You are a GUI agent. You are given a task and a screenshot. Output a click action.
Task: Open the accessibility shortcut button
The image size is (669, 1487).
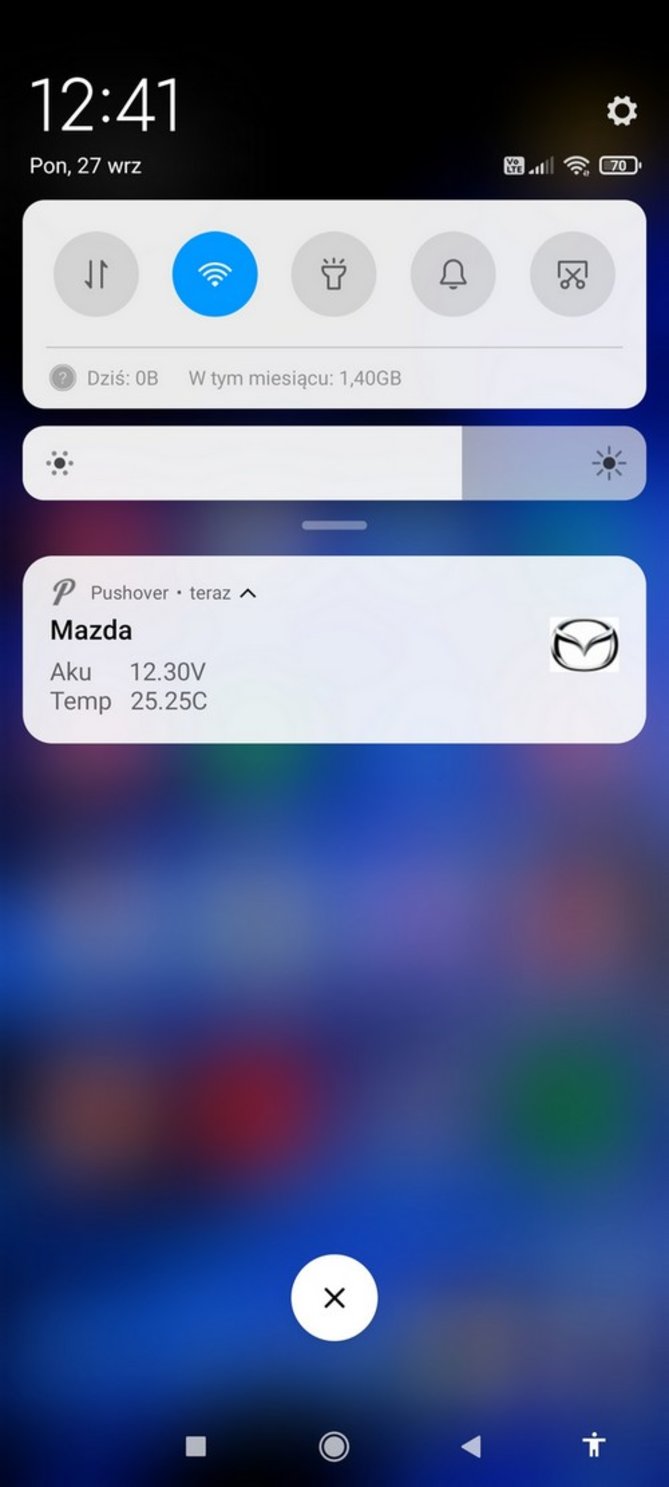[x=595, y=1445]
